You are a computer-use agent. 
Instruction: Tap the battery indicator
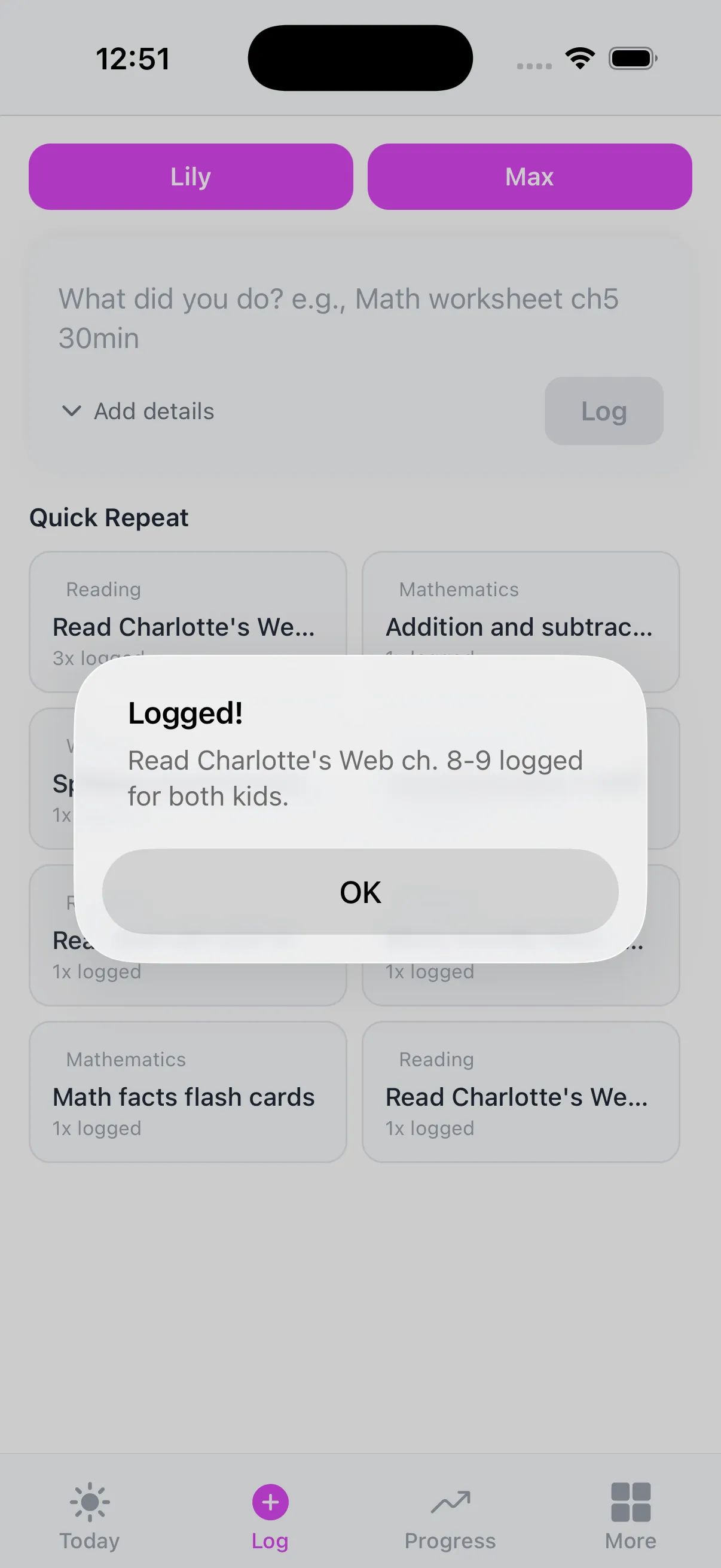click(x=633, y=57)
